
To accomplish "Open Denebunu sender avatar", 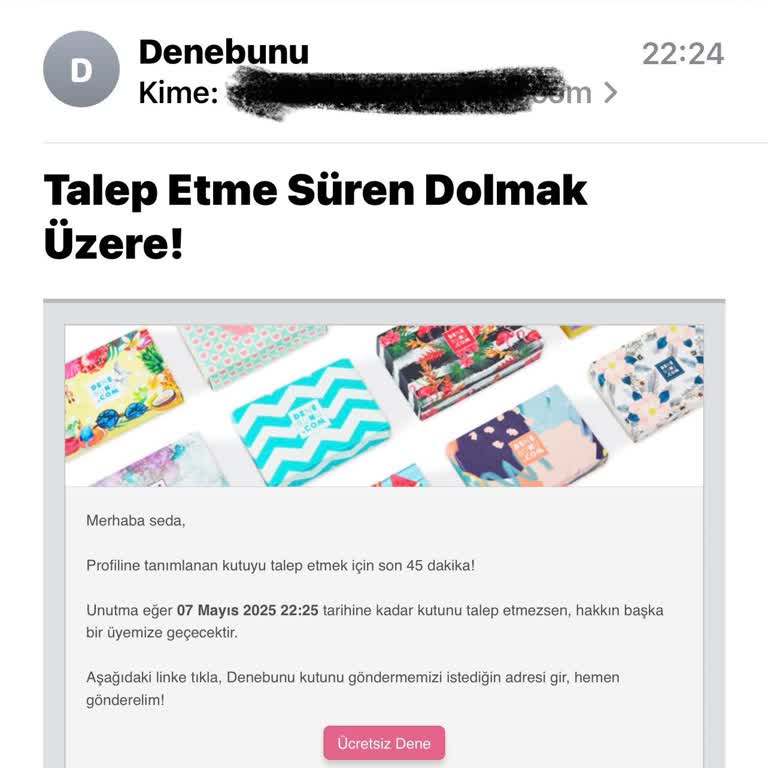I will click(81, 69).
